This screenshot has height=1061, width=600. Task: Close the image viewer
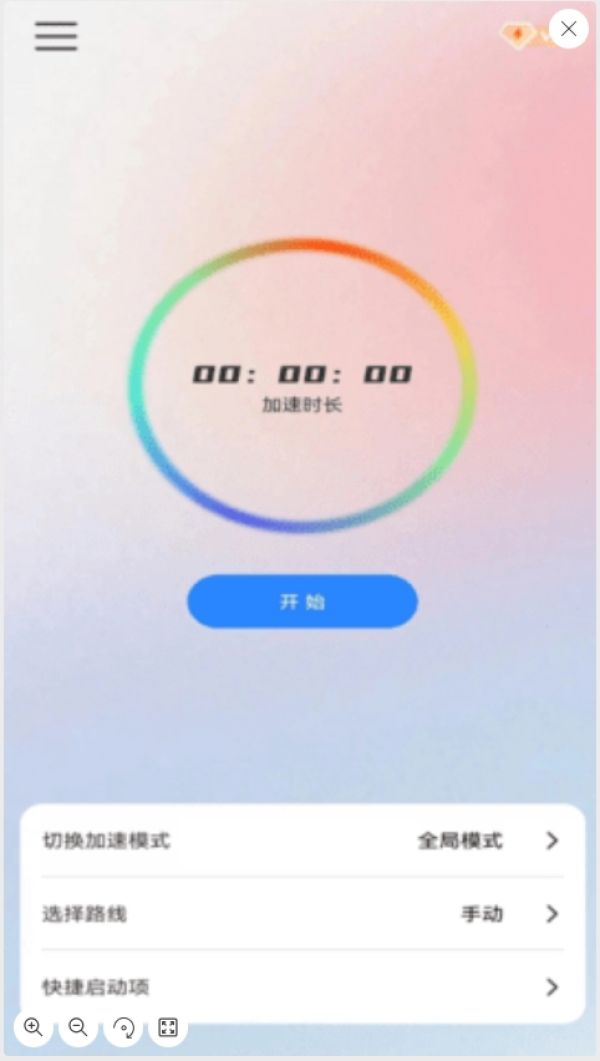pyautogui.click(x=569, y=30)
